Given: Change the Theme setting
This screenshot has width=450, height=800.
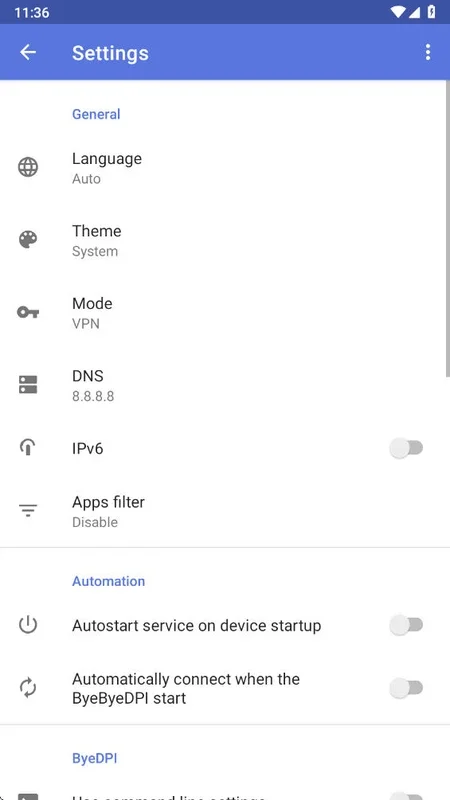Looking at the screenshot, I should coord(225,240).
